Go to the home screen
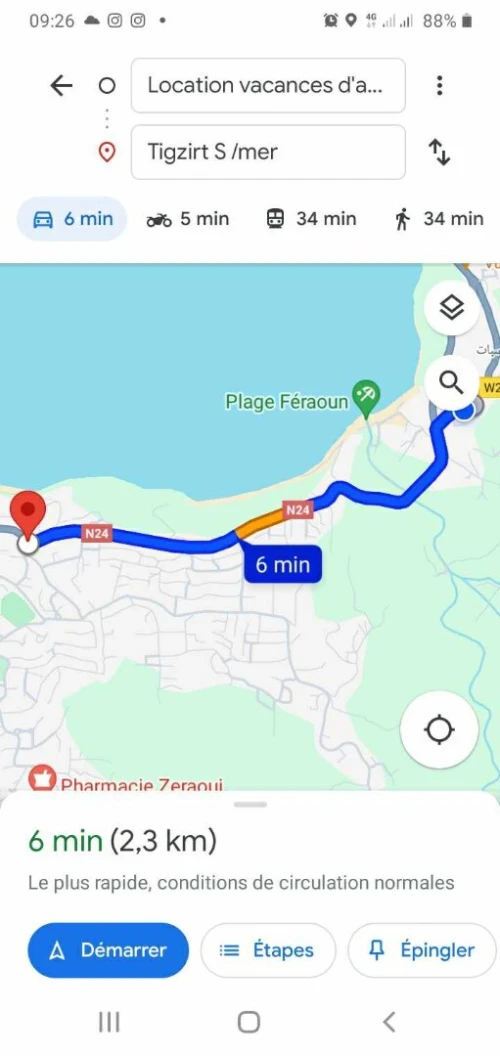The width and height of the screenshot is (500, 1056). (x=249, y=1022)
